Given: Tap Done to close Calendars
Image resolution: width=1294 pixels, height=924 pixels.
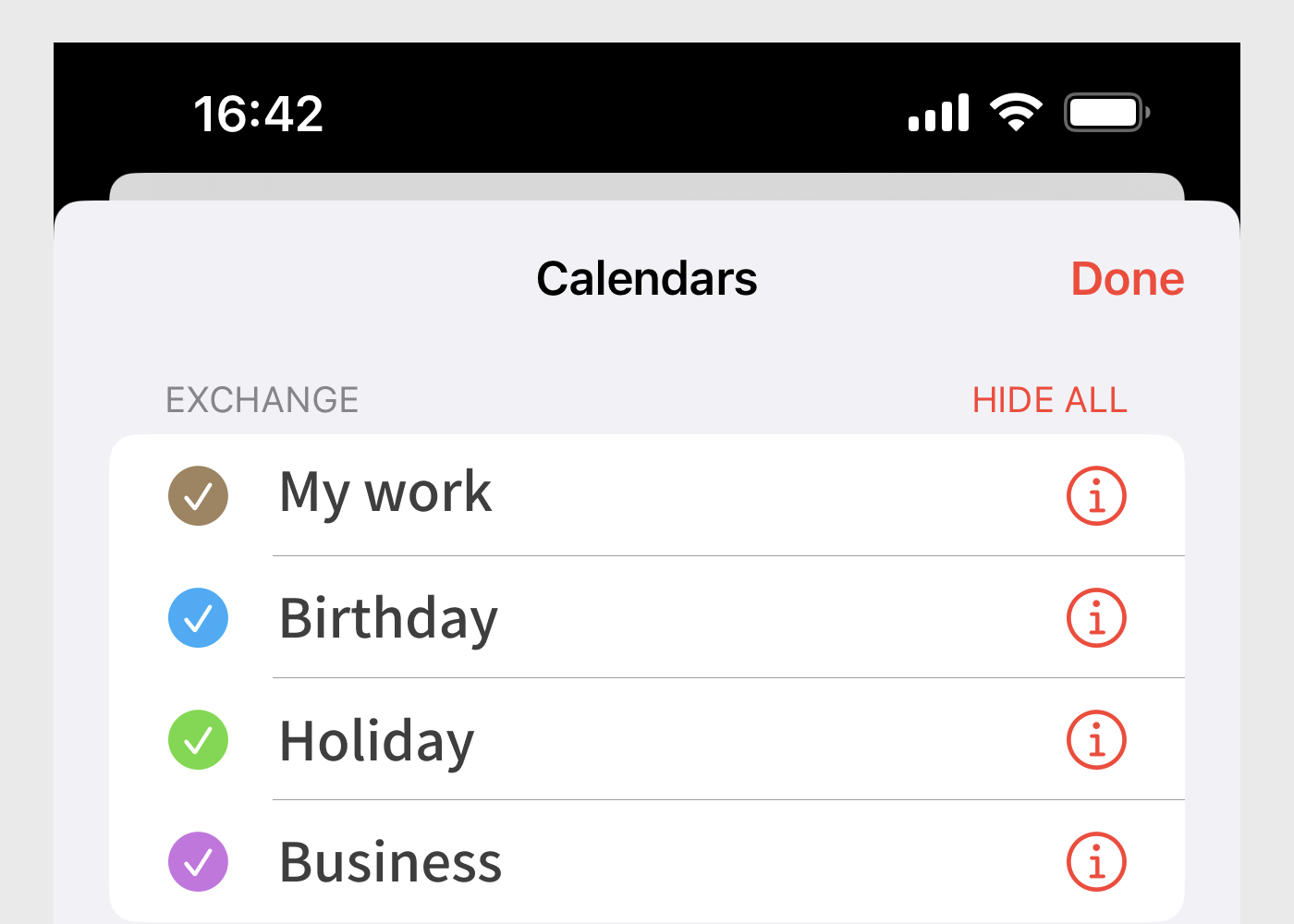Looking at the screenshot, I should click(1127, 279).
